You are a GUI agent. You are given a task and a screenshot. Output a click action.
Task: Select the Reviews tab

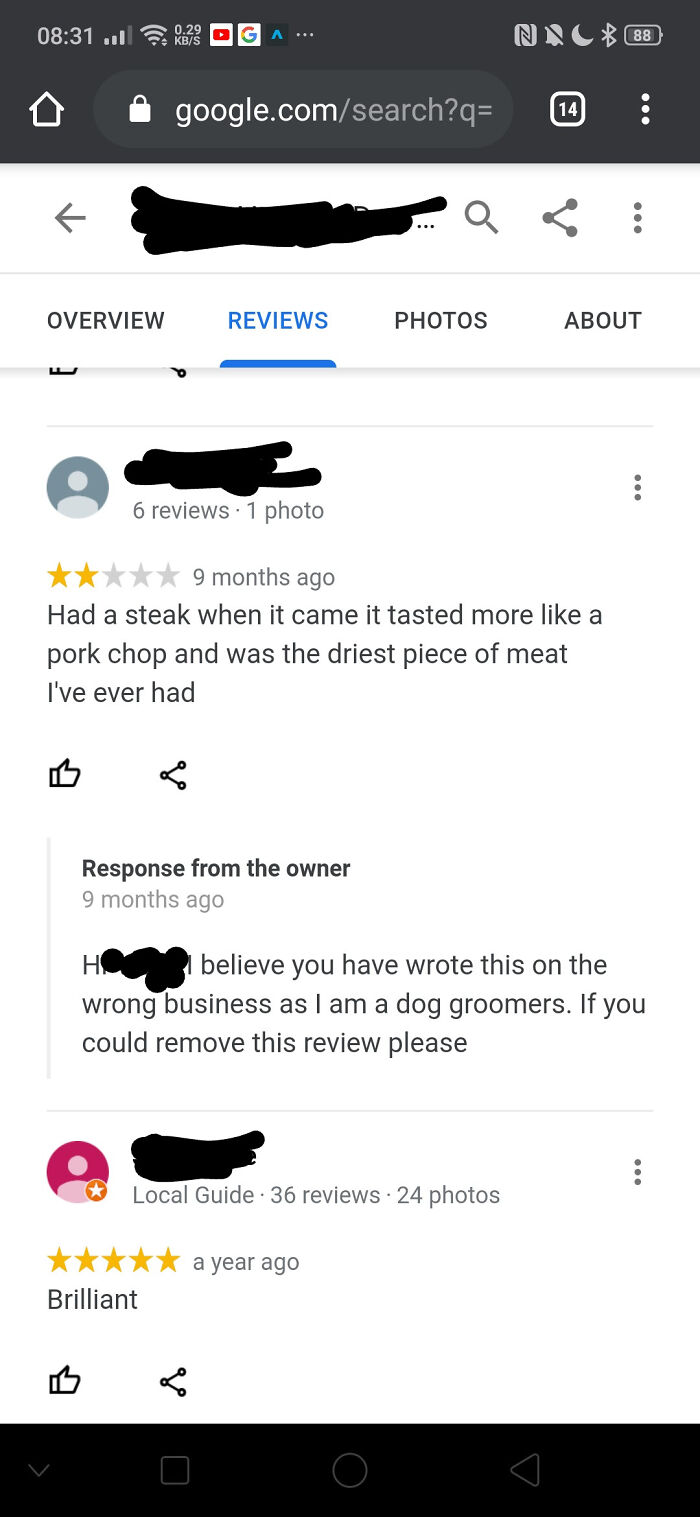[x=278, y=321]
